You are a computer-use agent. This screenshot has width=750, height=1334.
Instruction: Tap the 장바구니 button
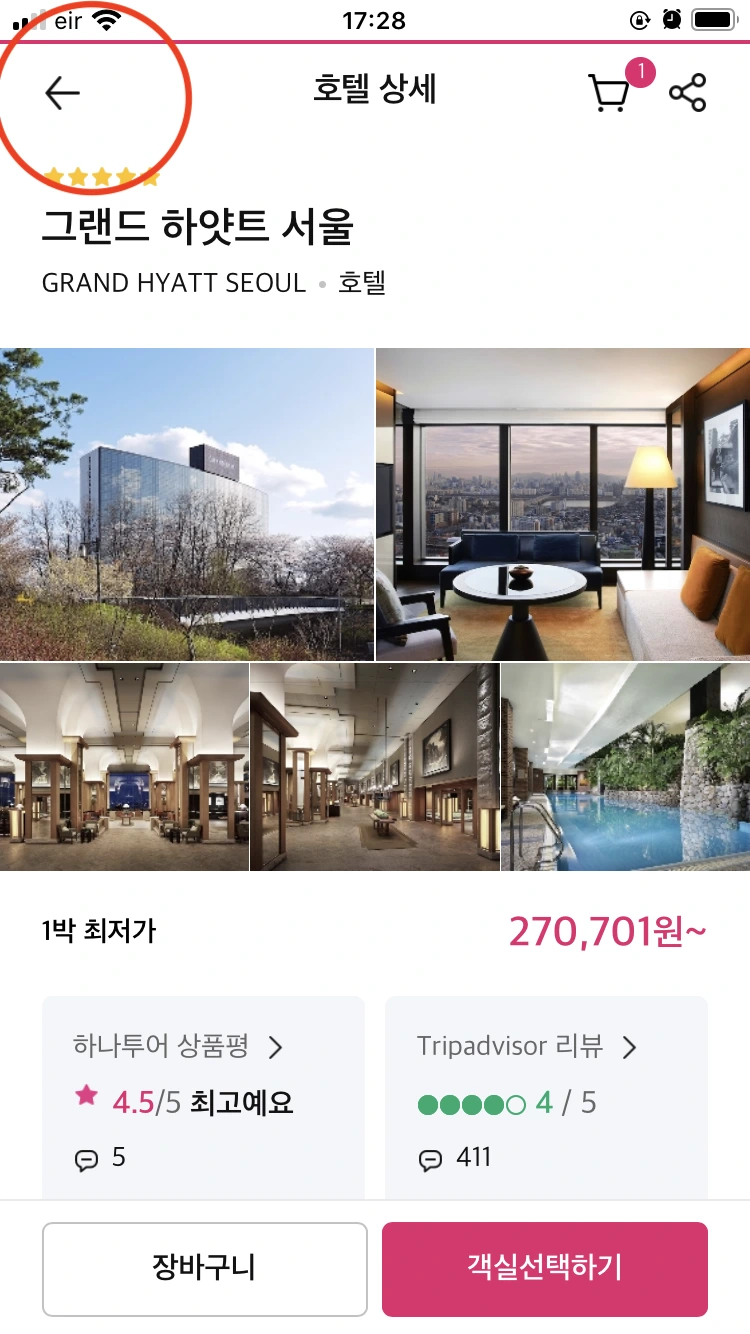[205, 1269]
